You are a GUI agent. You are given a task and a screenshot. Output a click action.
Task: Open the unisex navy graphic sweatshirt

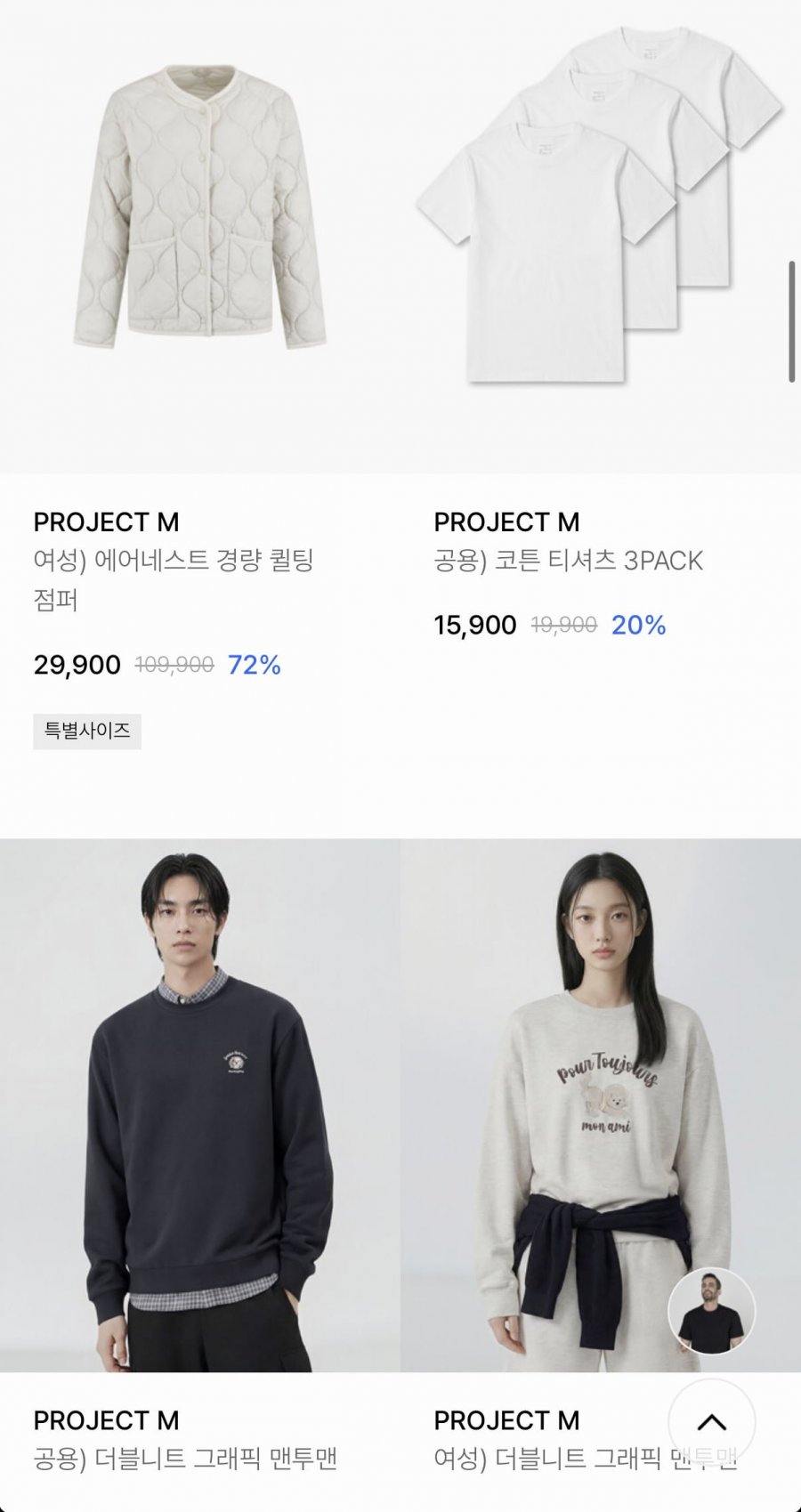pyautogui.click(x=200, y=1104)
